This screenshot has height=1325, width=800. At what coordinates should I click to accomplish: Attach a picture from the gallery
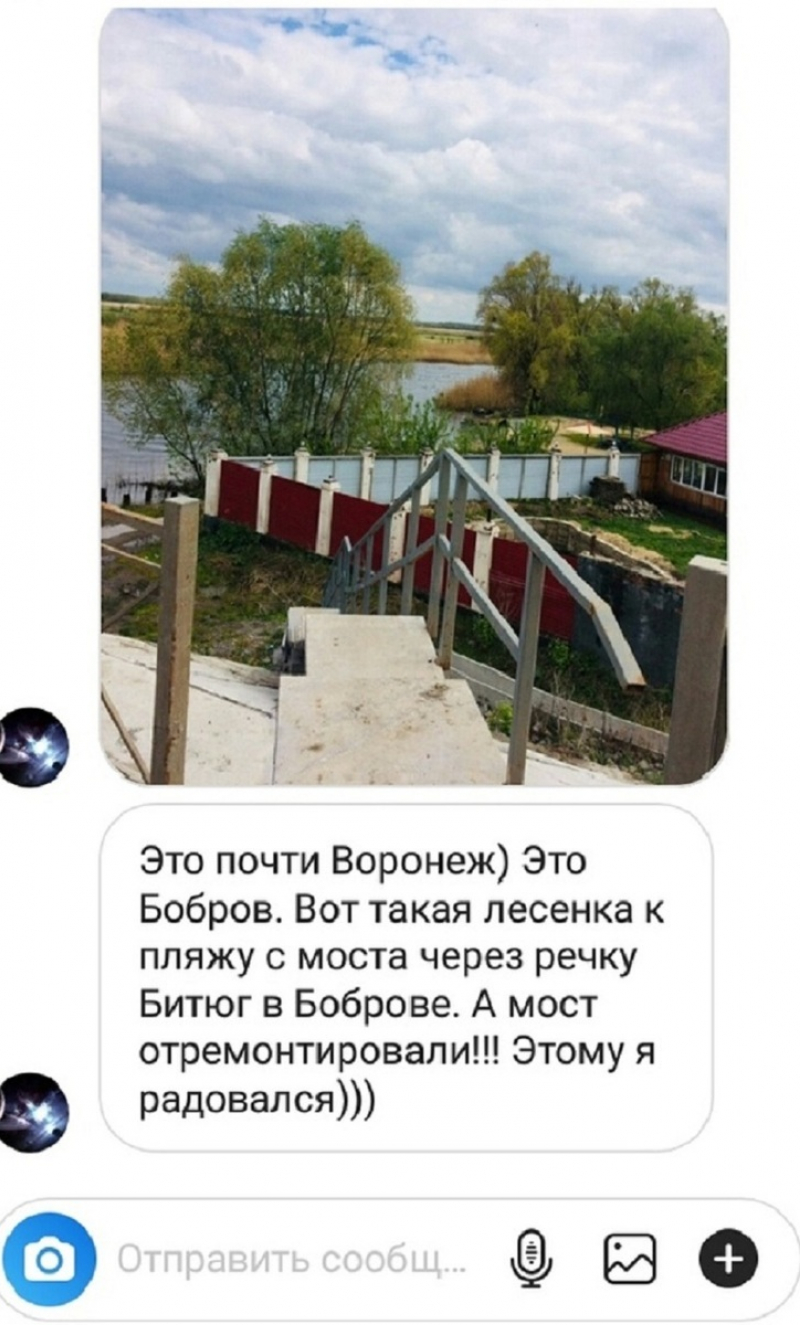click(630, 1260)
